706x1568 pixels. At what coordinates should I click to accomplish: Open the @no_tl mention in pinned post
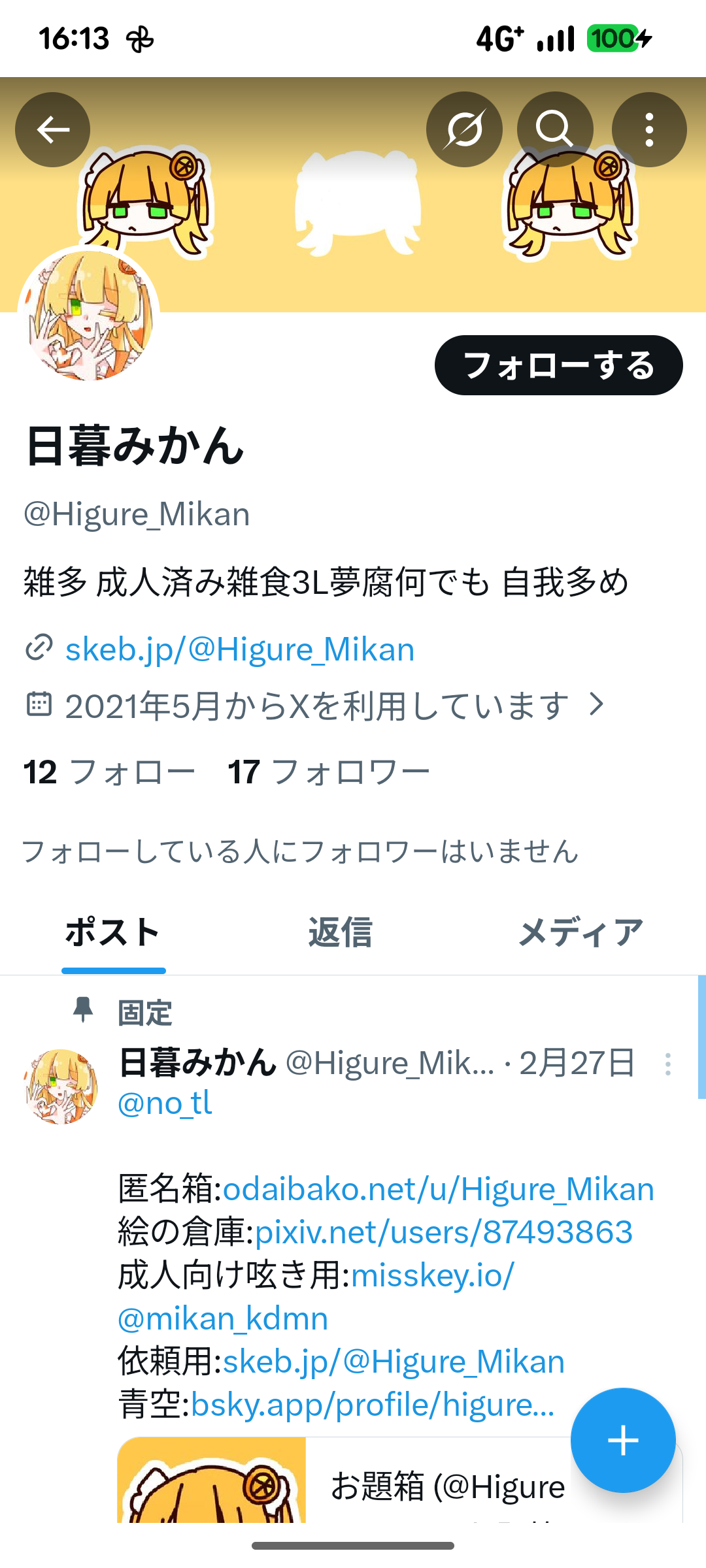(x=165, y=1103)
